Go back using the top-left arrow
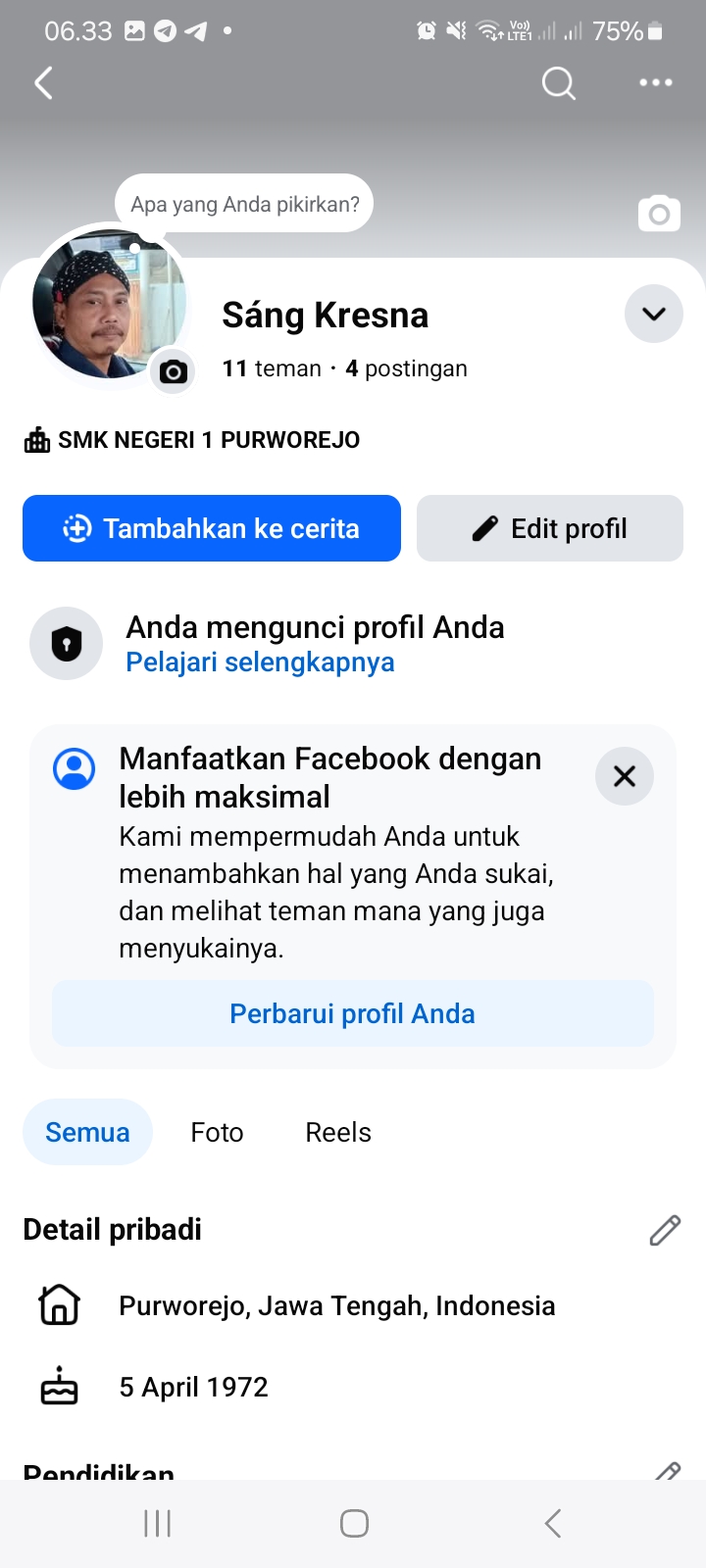This screenshot has width=706, height=1568. click(x=44, y=83)
